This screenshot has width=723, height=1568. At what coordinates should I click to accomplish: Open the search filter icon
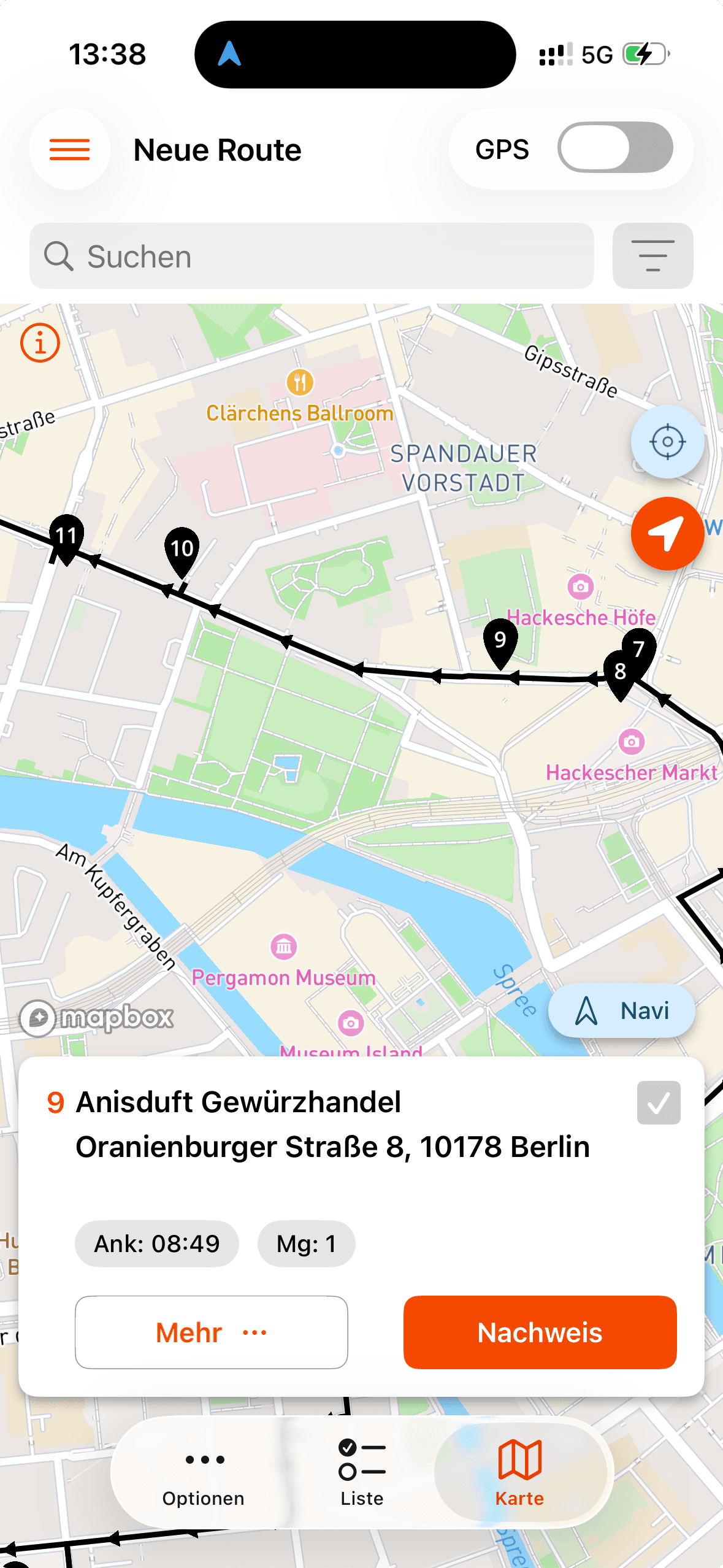point(652,255)
